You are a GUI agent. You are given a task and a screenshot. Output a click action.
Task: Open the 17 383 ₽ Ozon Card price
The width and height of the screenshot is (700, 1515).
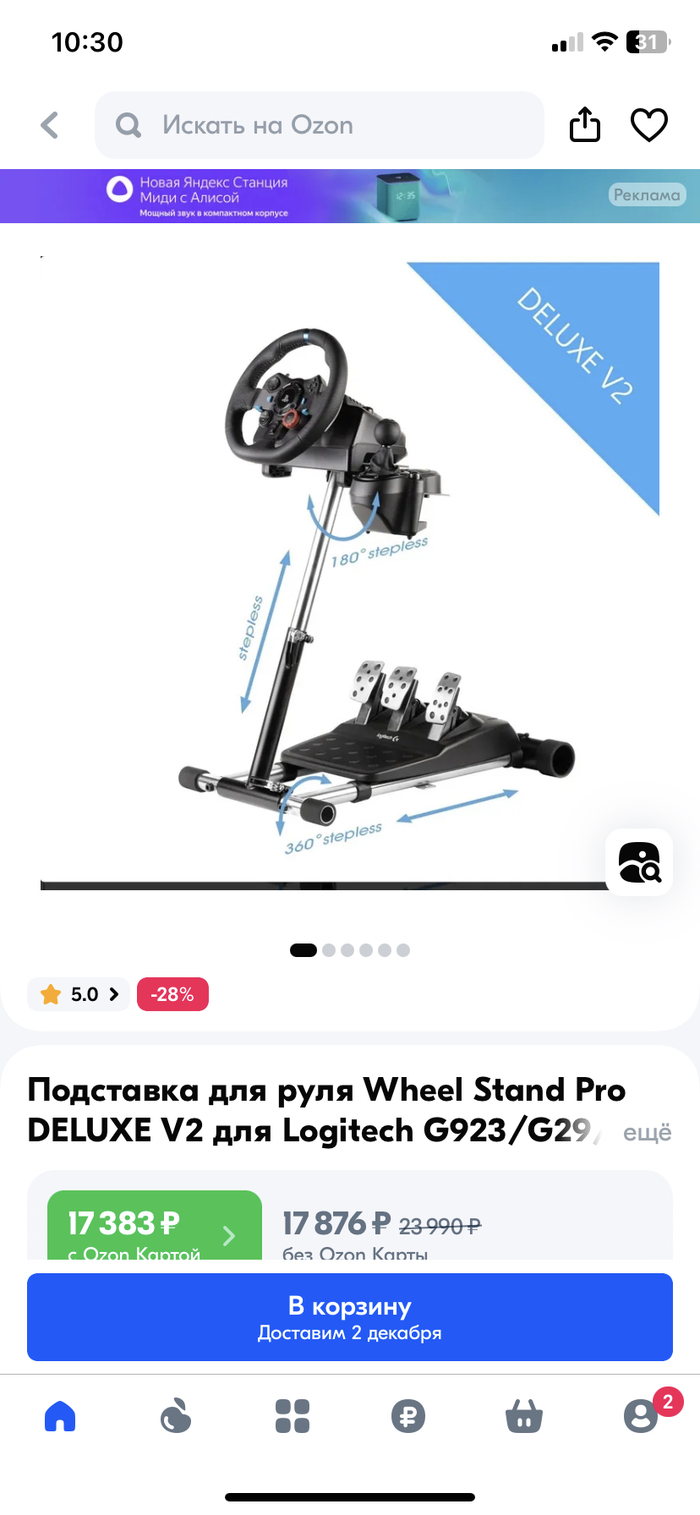154,1228
